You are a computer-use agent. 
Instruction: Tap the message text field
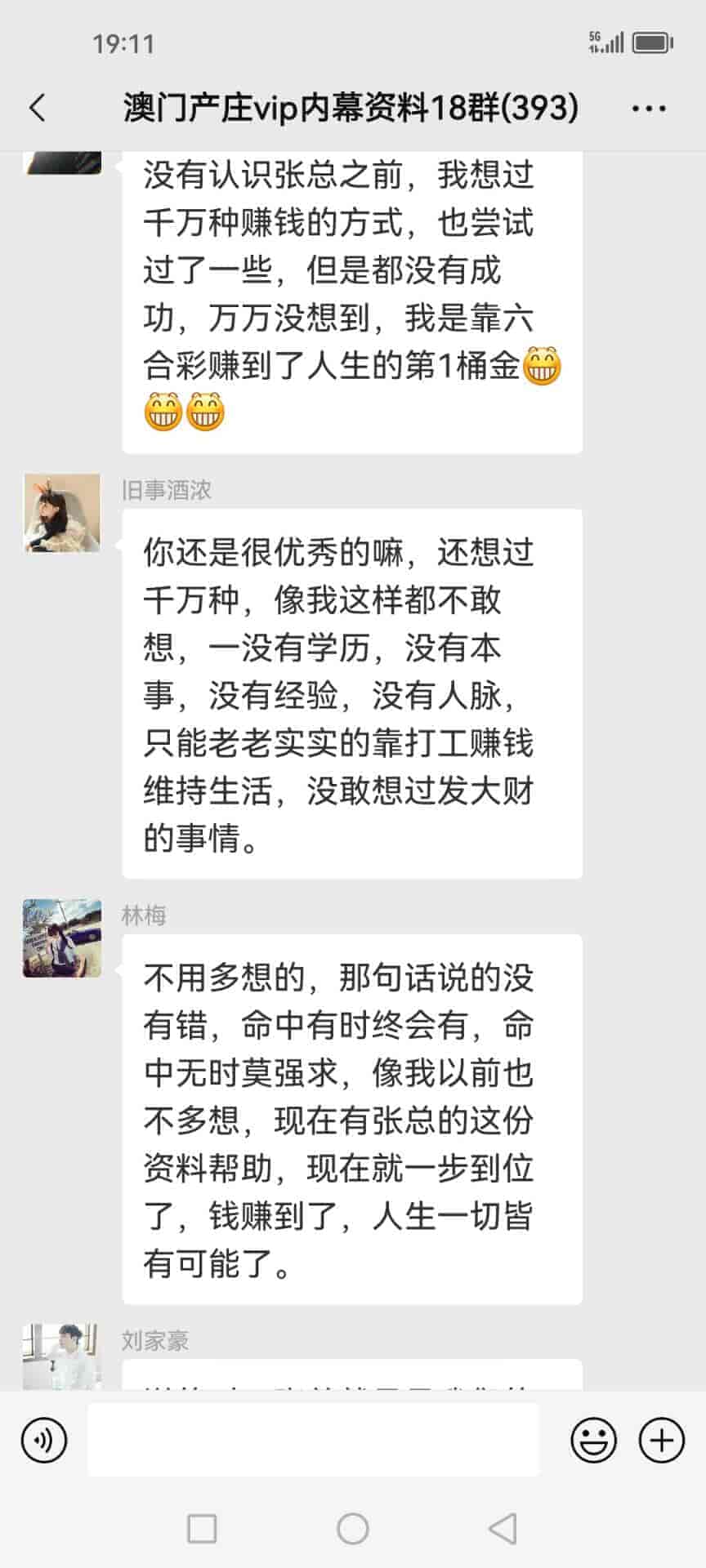click(x=313, y=1440)
